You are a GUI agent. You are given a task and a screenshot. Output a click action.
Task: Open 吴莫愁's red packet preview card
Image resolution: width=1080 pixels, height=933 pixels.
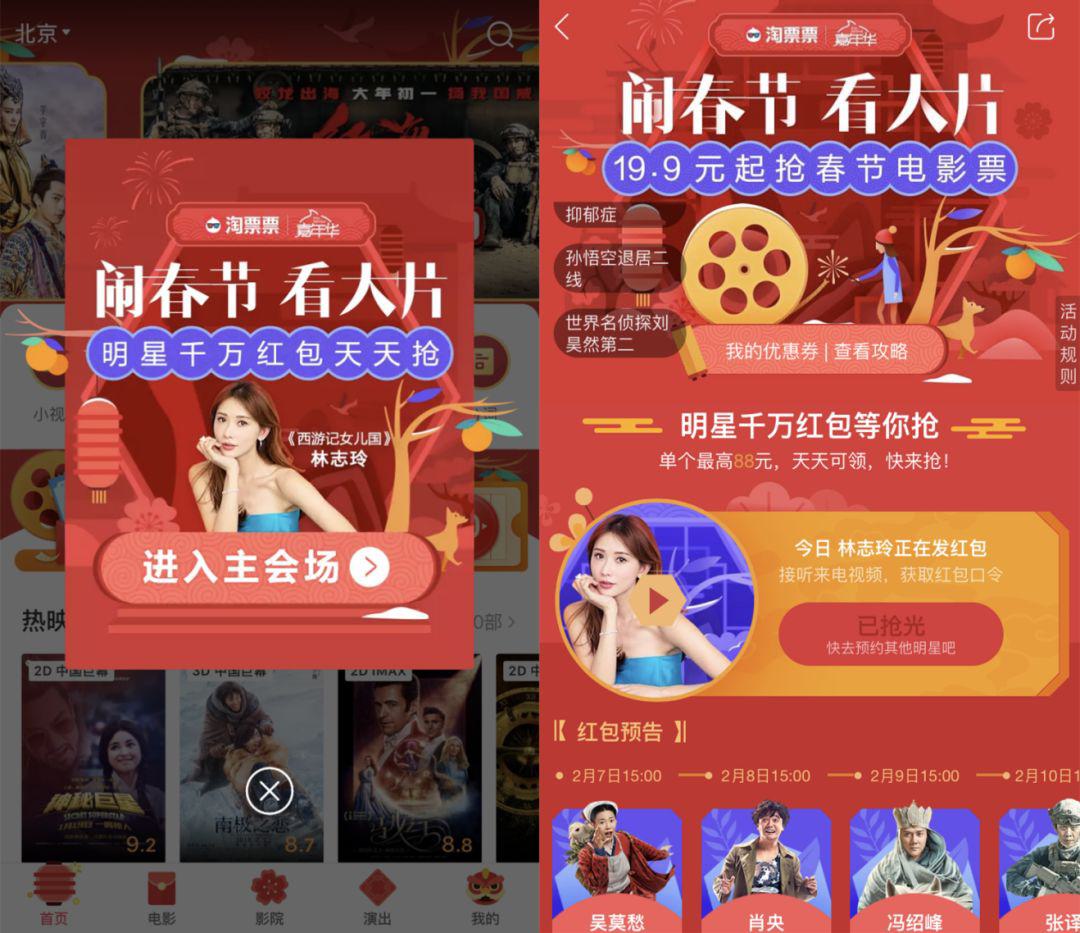click(x=617, y=865)
